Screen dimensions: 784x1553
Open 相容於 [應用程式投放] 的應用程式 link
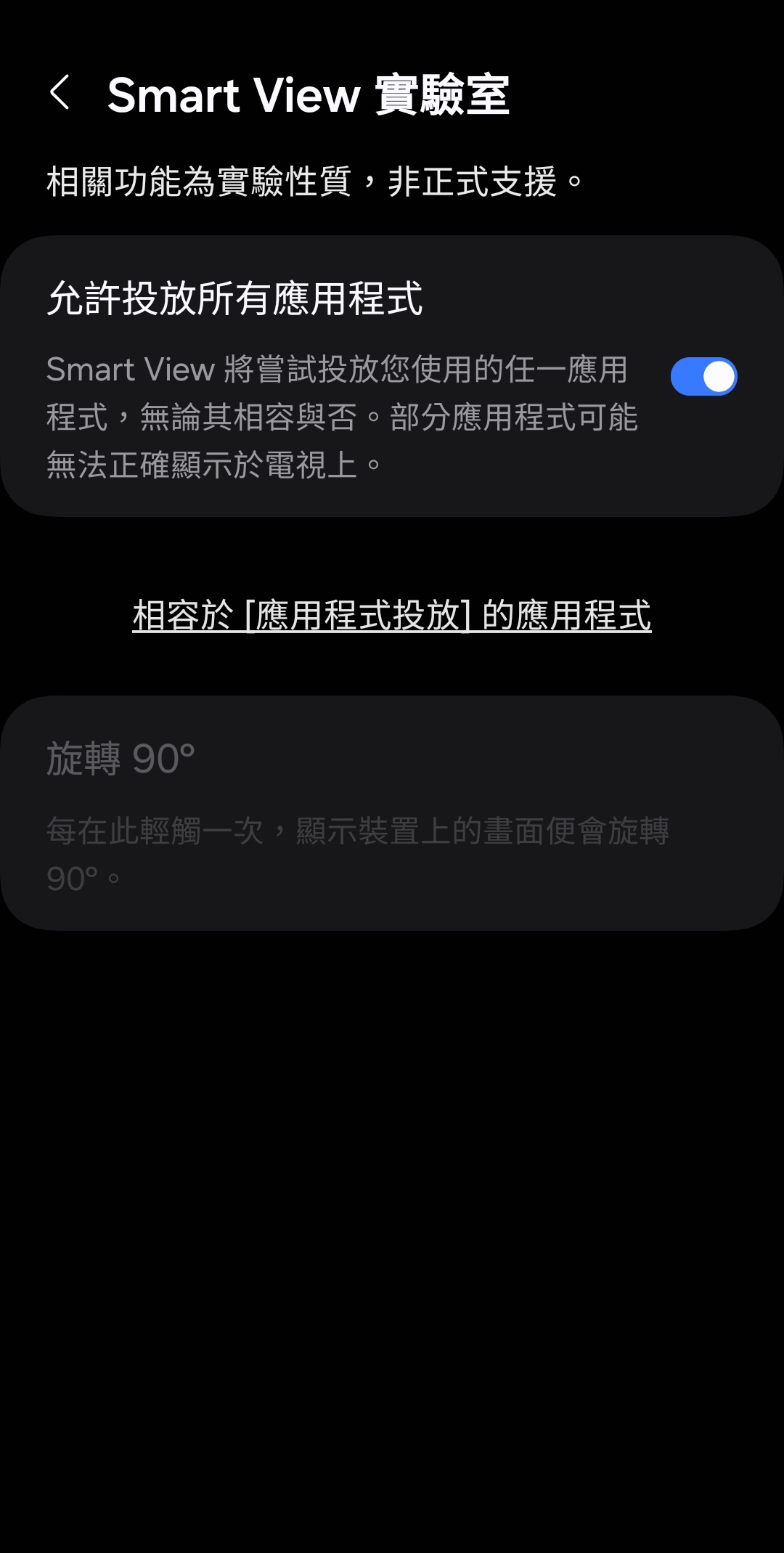pos(392,616)
